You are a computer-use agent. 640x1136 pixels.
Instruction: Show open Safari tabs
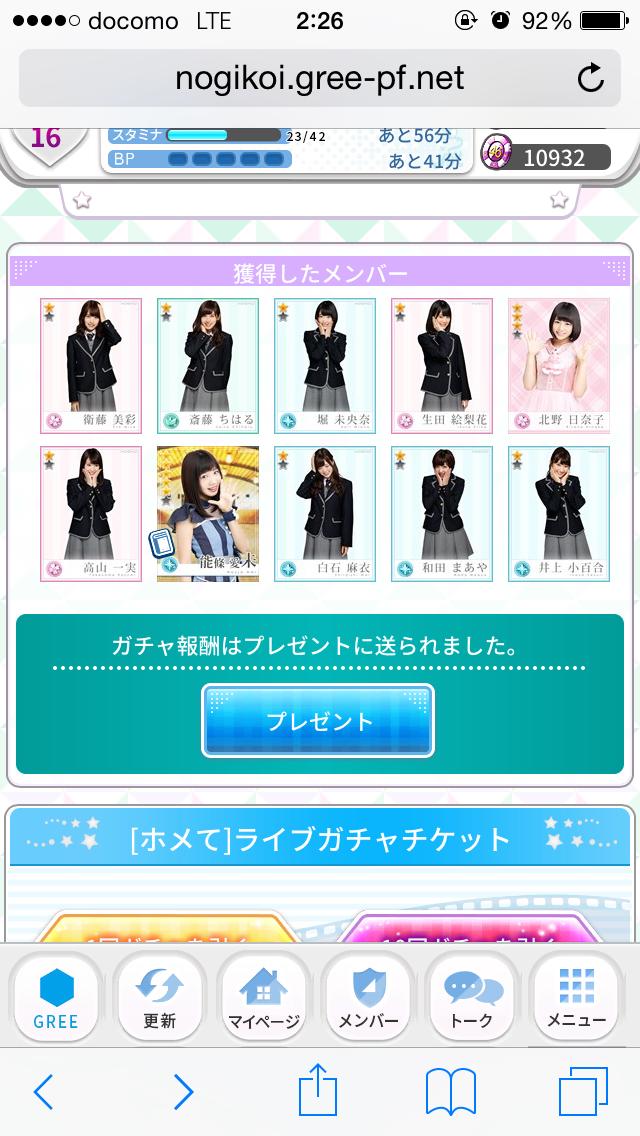[583, 1091]
